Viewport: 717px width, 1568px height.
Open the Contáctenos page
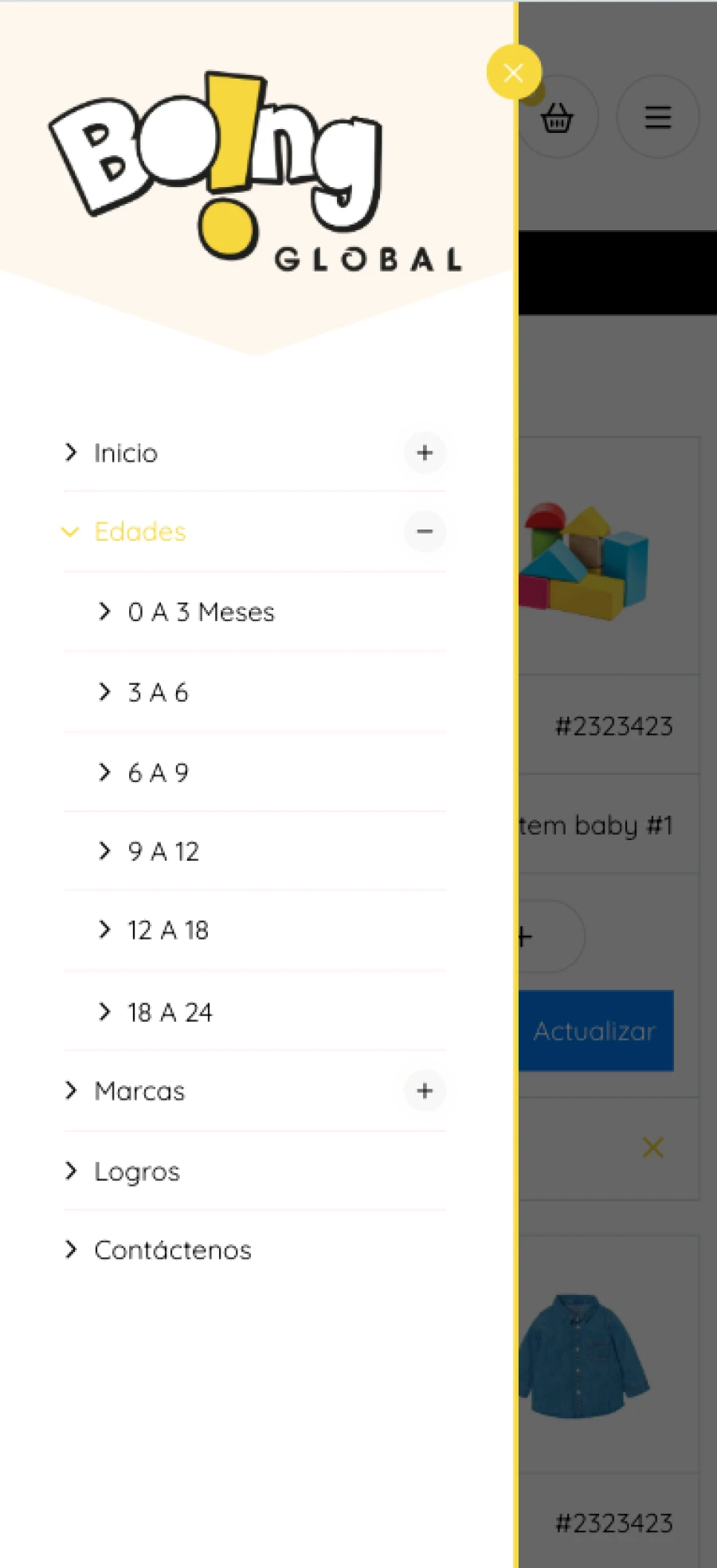(x=173, y=1250)
